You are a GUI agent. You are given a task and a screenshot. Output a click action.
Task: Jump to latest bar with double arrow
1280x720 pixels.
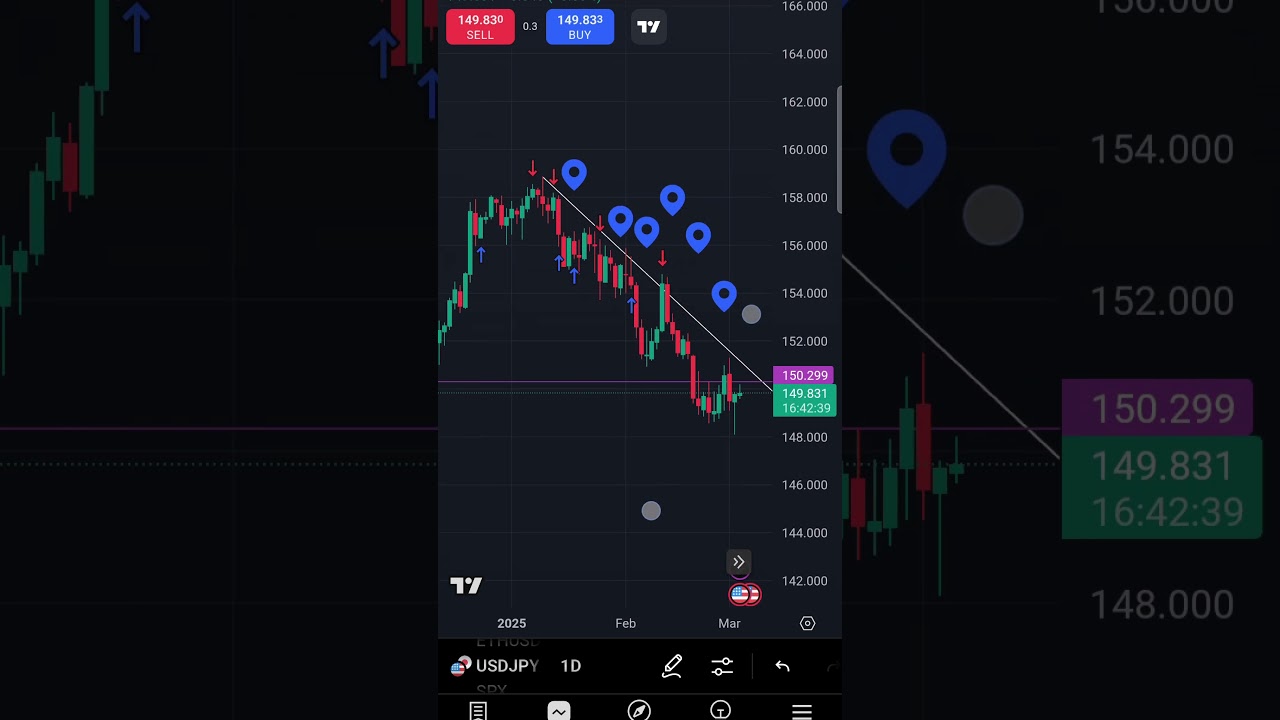coord(738,562)
